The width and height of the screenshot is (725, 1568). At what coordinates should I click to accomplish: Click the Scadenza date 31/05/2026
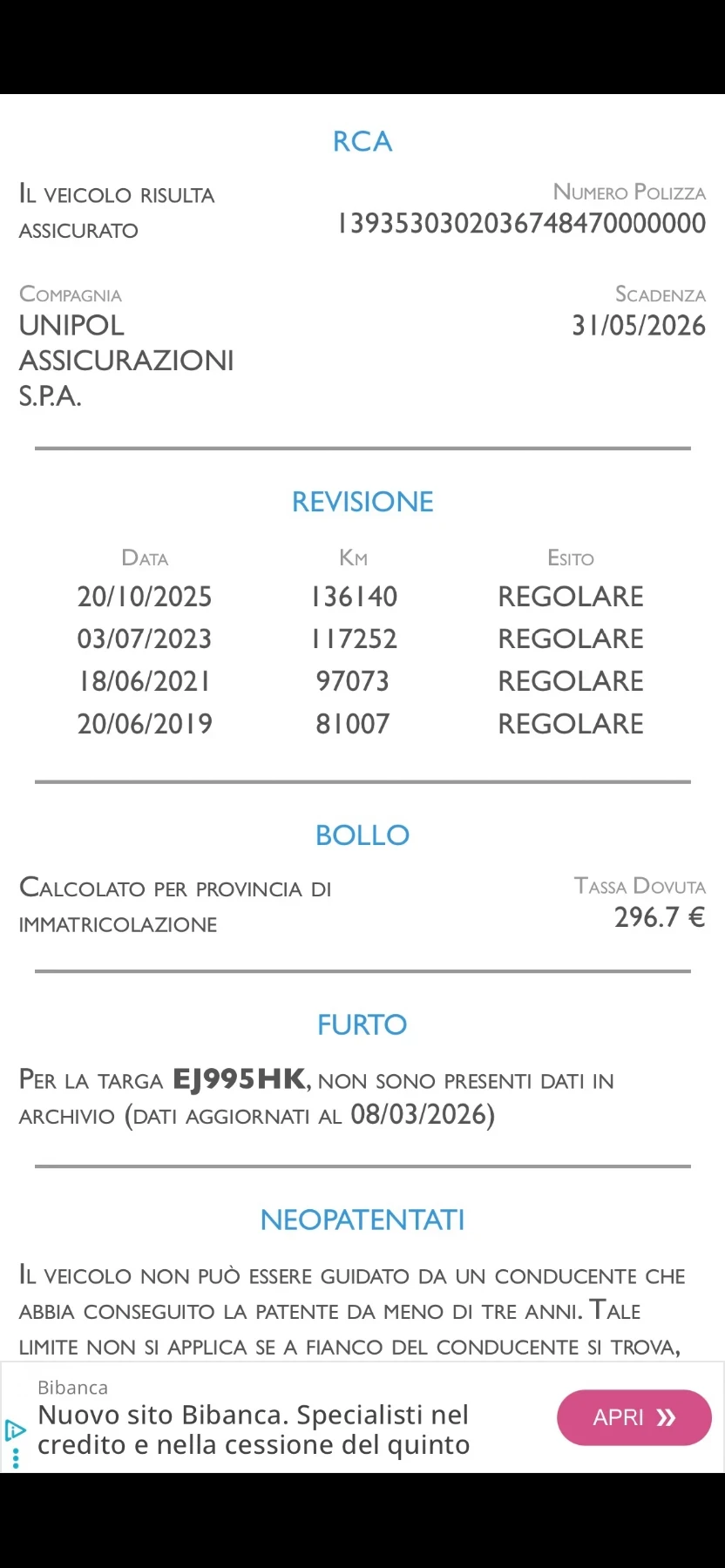(639, 326)
